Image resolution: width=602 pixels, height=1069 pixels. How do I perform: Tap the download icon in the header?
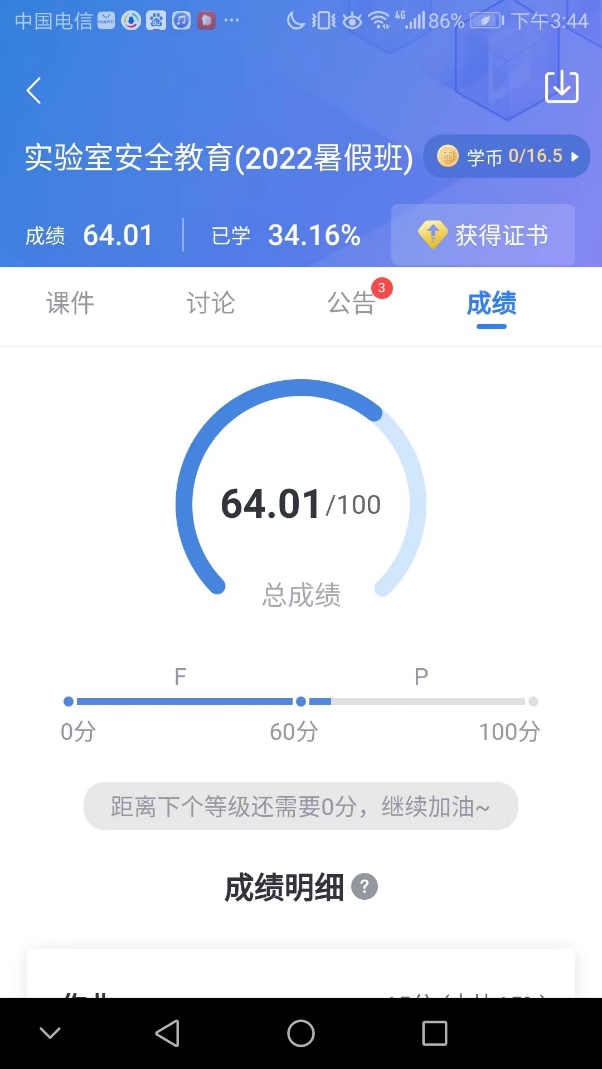click(561, 87)
